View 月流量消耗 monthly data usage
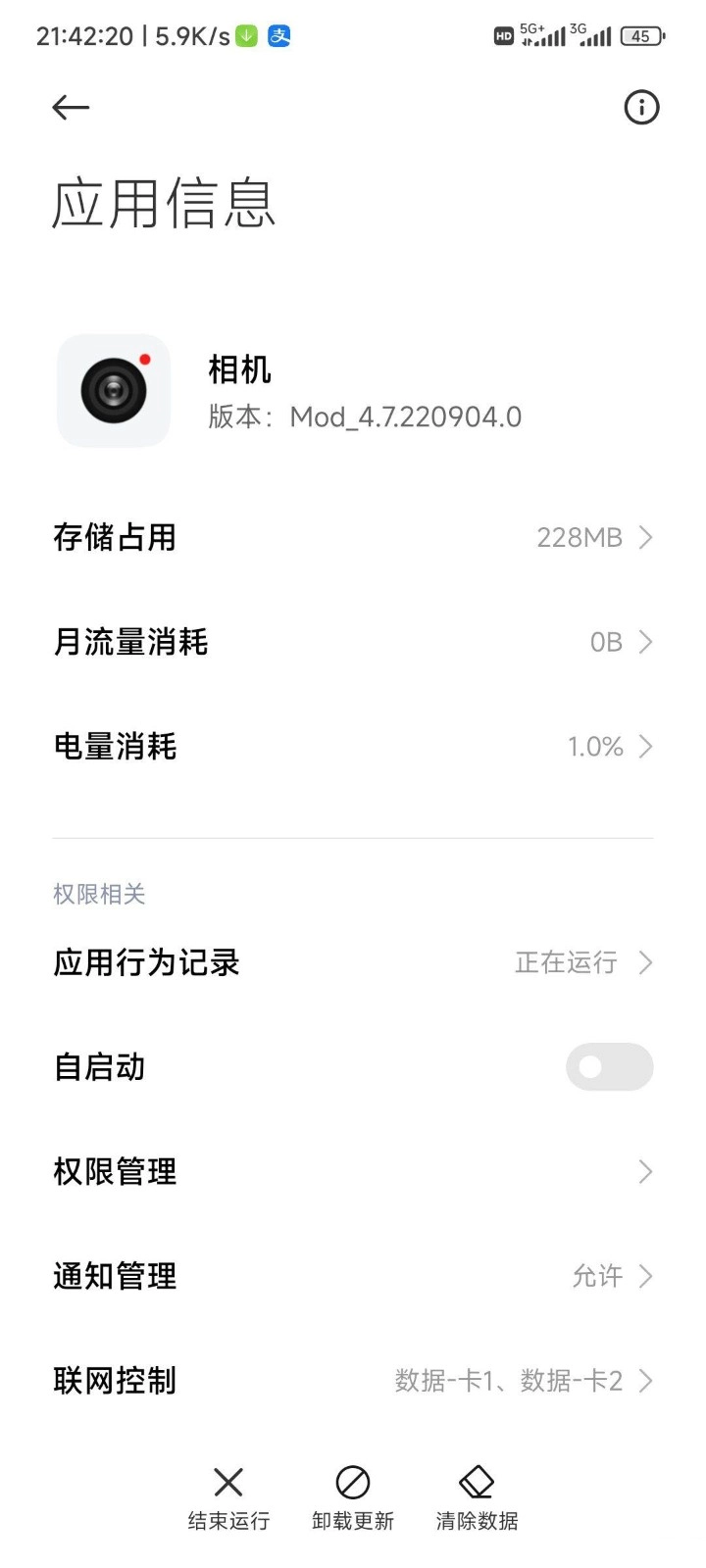The height and width of the screenshot is (1568, 706). (x=353, y=642)
